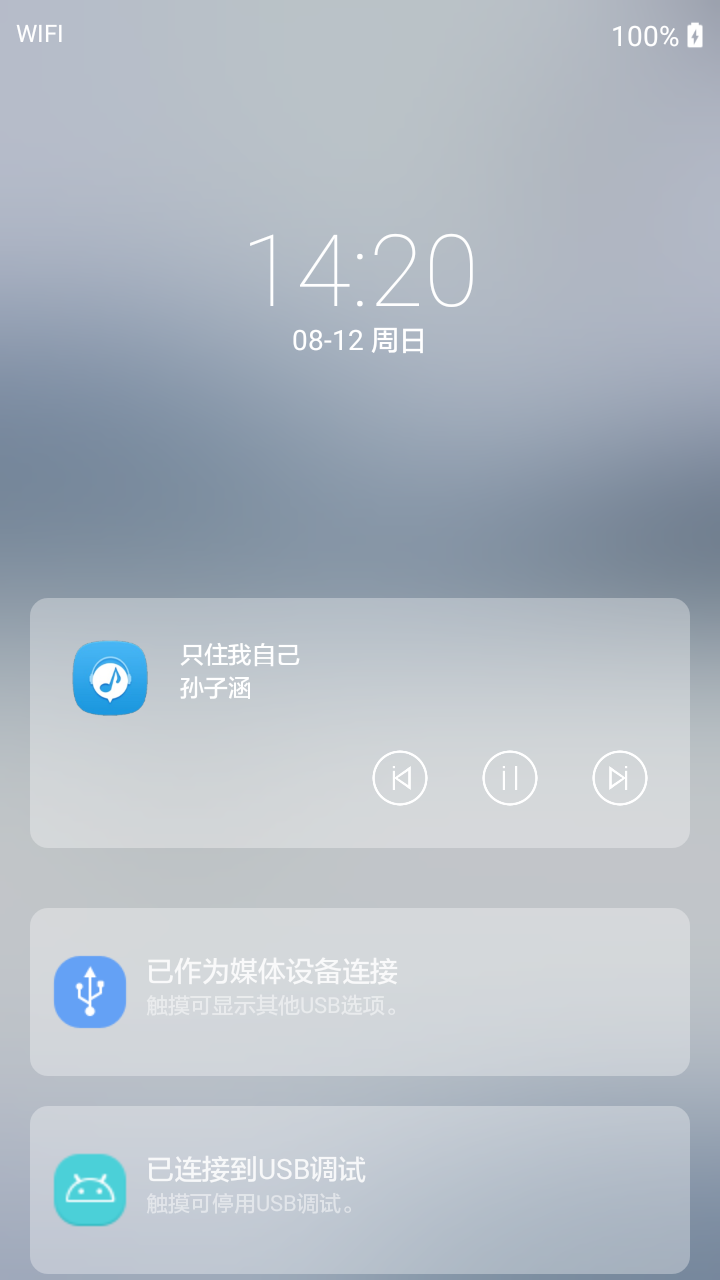Pause the song 只住我自己
Screen dimensions: 720x1280
point(510,778)
